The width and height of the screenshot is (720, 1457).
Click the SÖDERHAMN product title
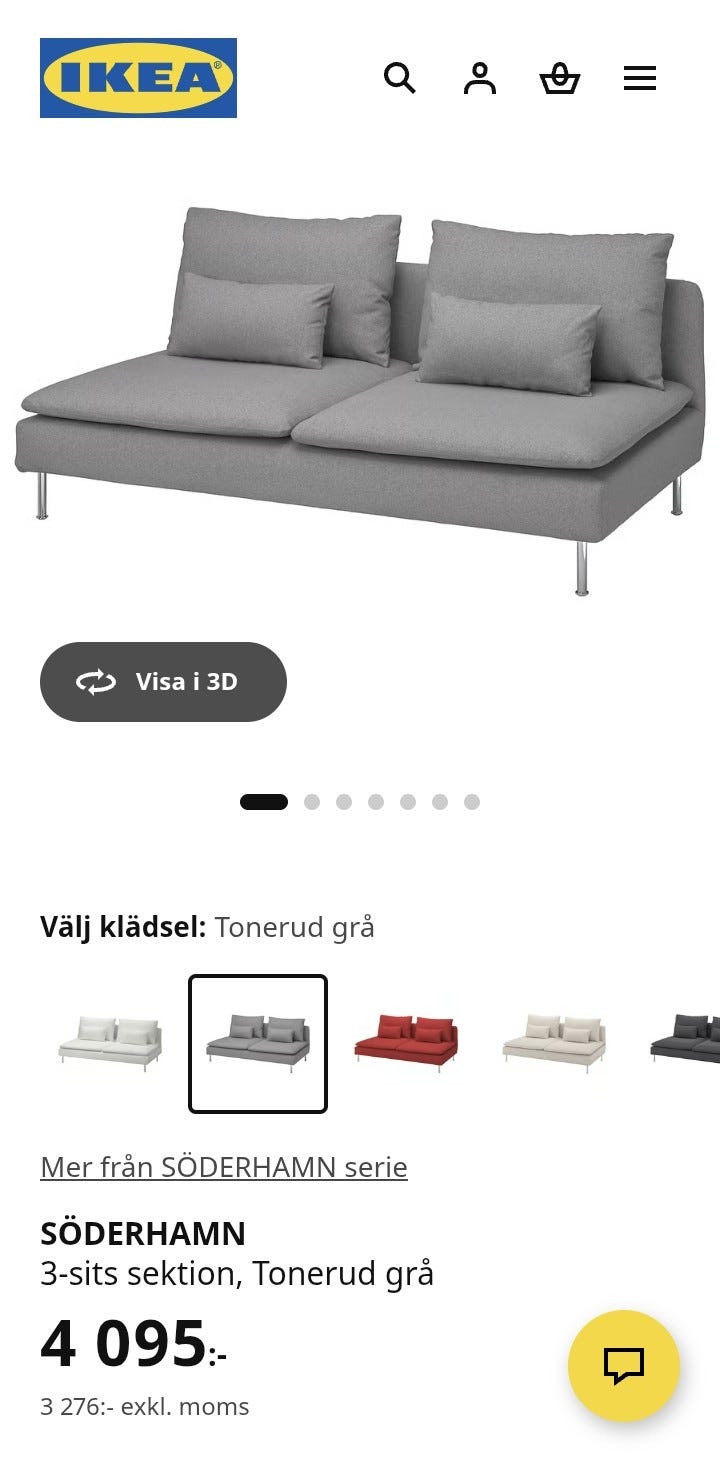click(143, 1233)
